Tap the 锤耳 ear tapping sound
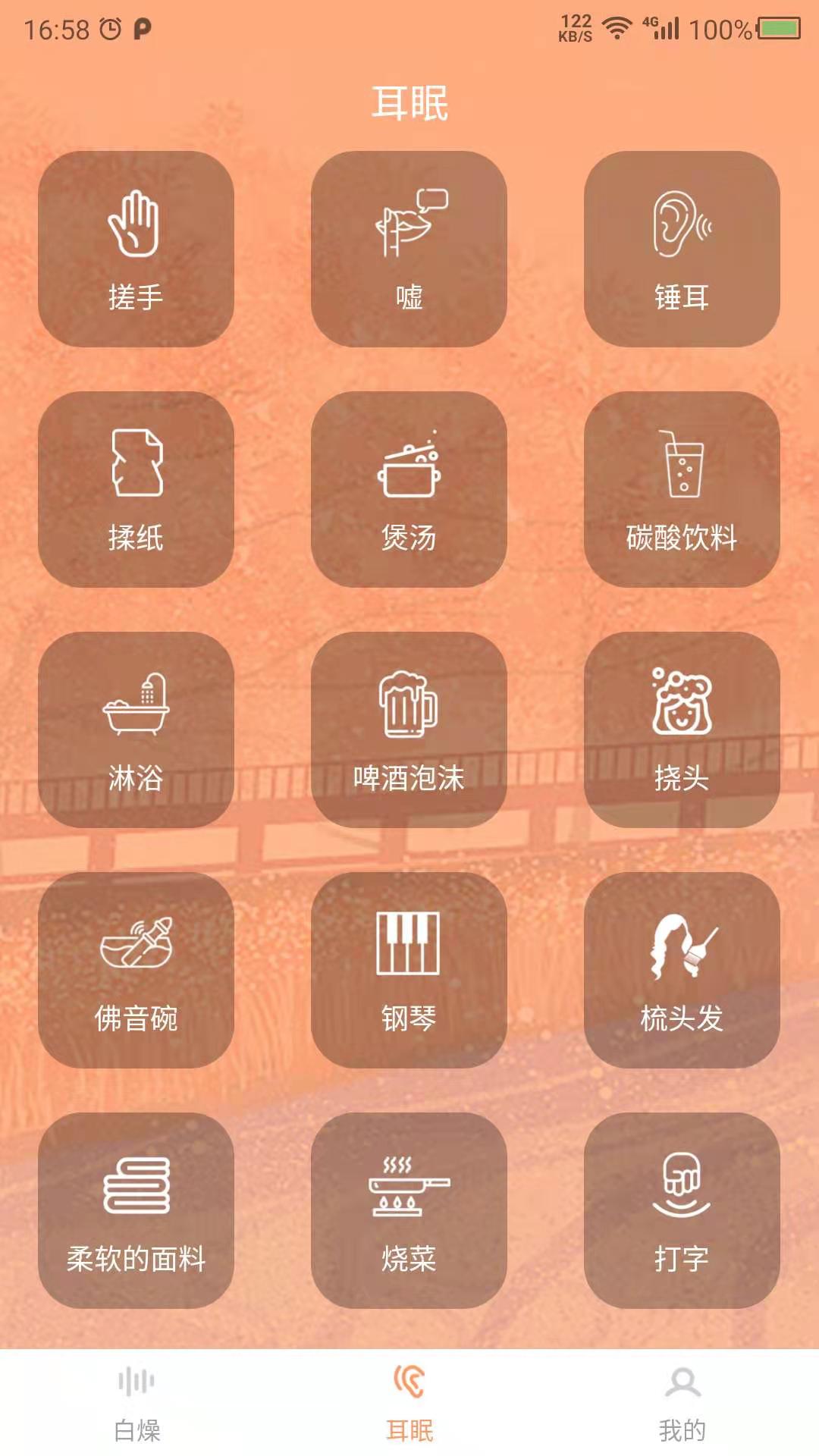The width and height of the screenshot is (819, 1456). point(682,246)
